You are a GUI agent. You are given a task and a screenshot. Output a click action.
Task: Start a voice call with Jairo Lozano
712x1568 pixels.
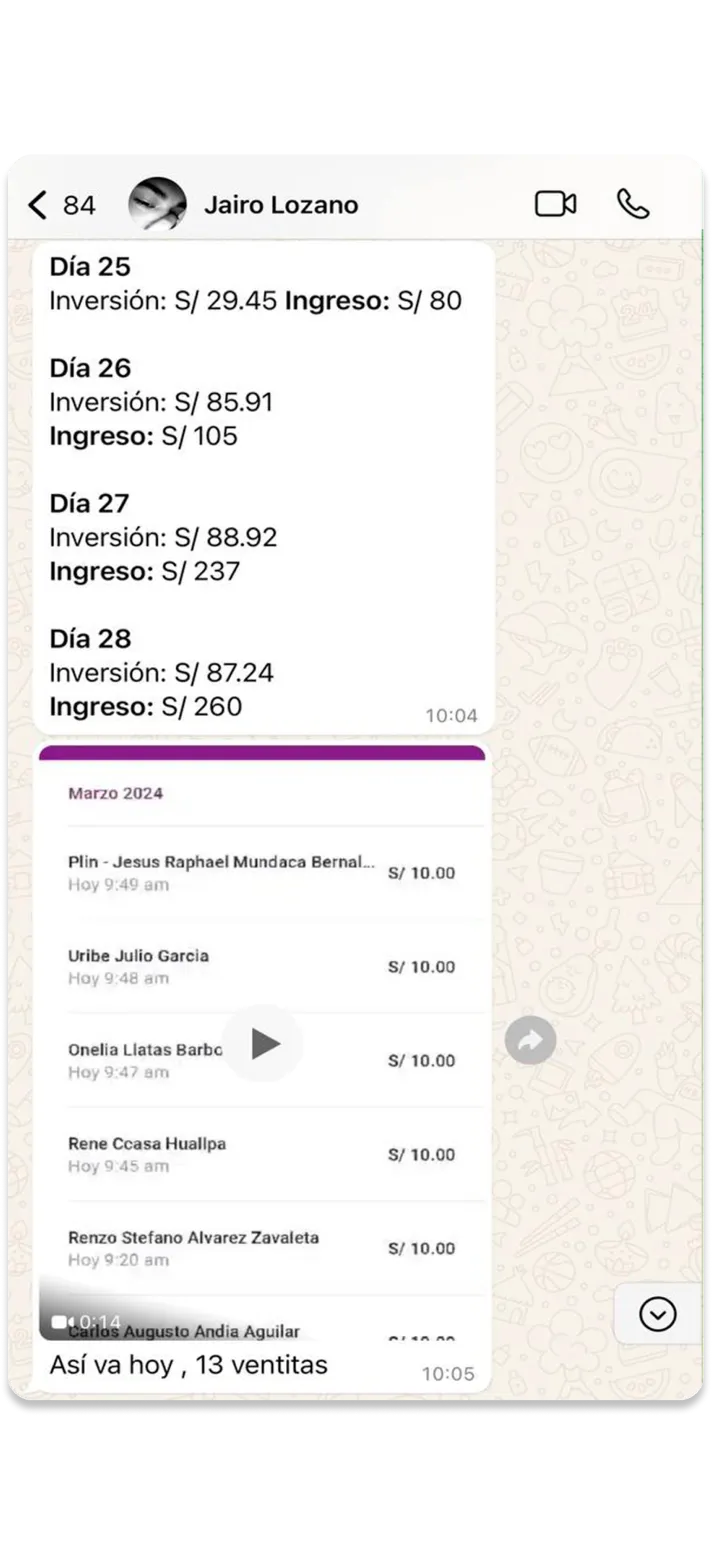[x=633, y=204]
